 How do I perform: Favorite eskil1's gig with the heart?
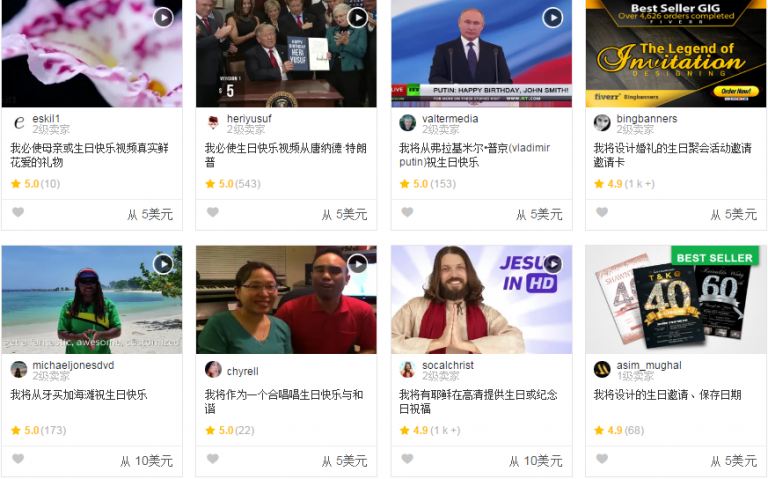18,212
